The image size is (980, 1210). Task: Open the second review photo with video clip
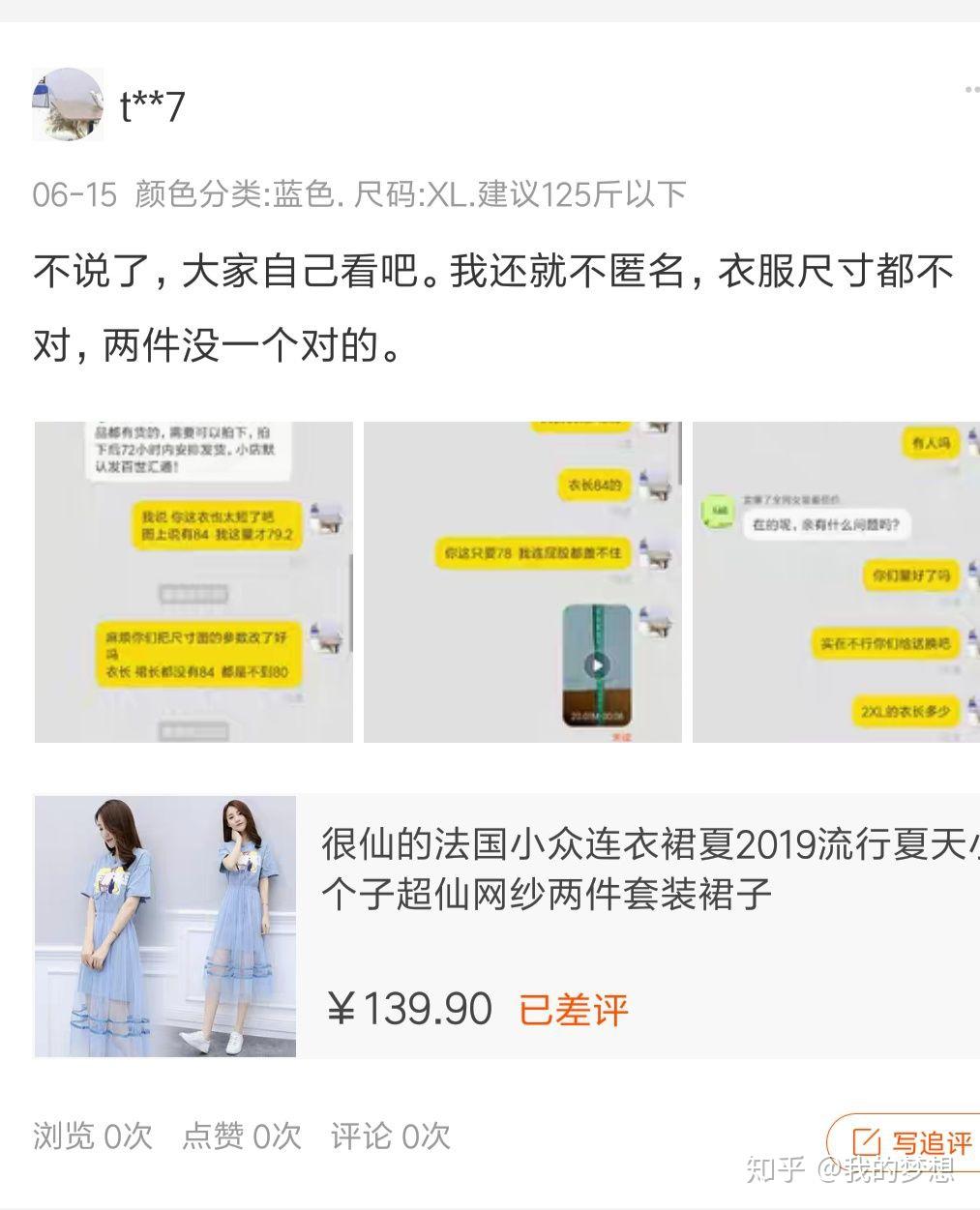(x=522, y=582)
